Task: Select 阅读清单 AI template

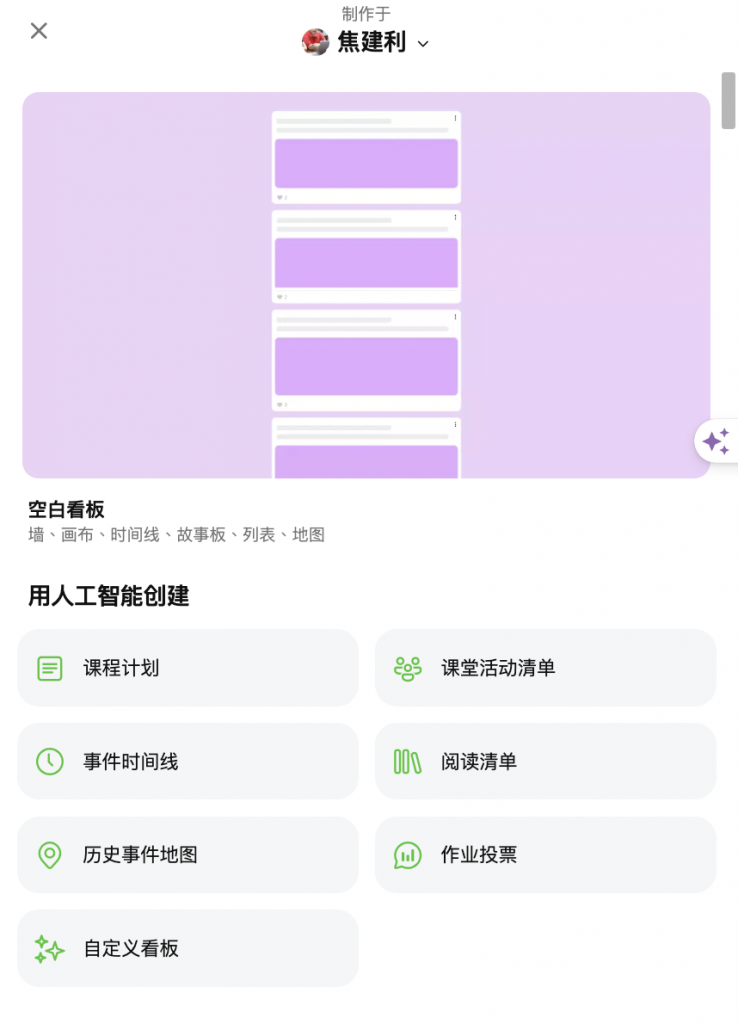Action: 545,761
